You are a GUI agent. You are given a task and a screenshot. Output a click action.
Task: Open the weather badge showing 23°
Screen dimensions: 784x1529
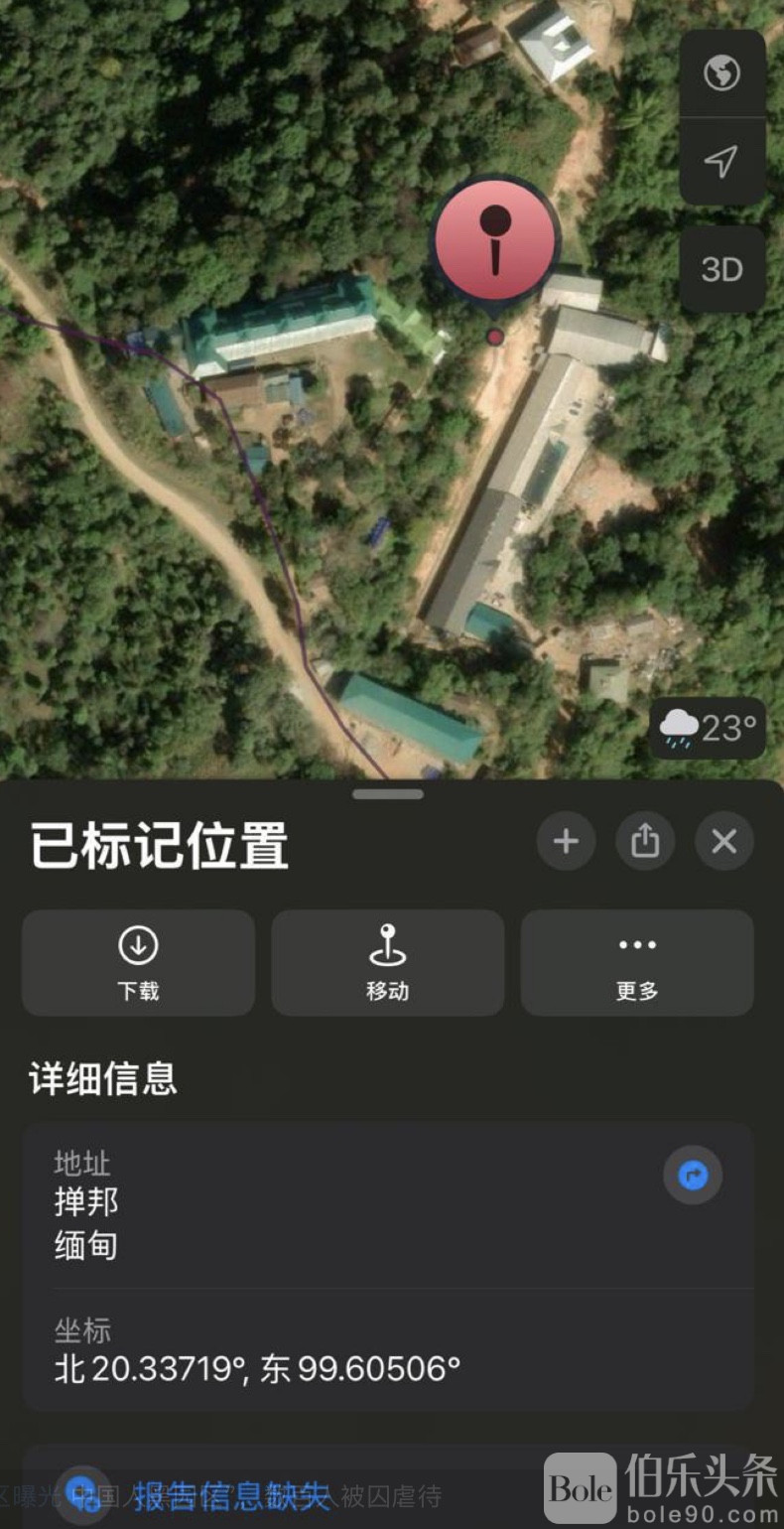pos(708,730)
